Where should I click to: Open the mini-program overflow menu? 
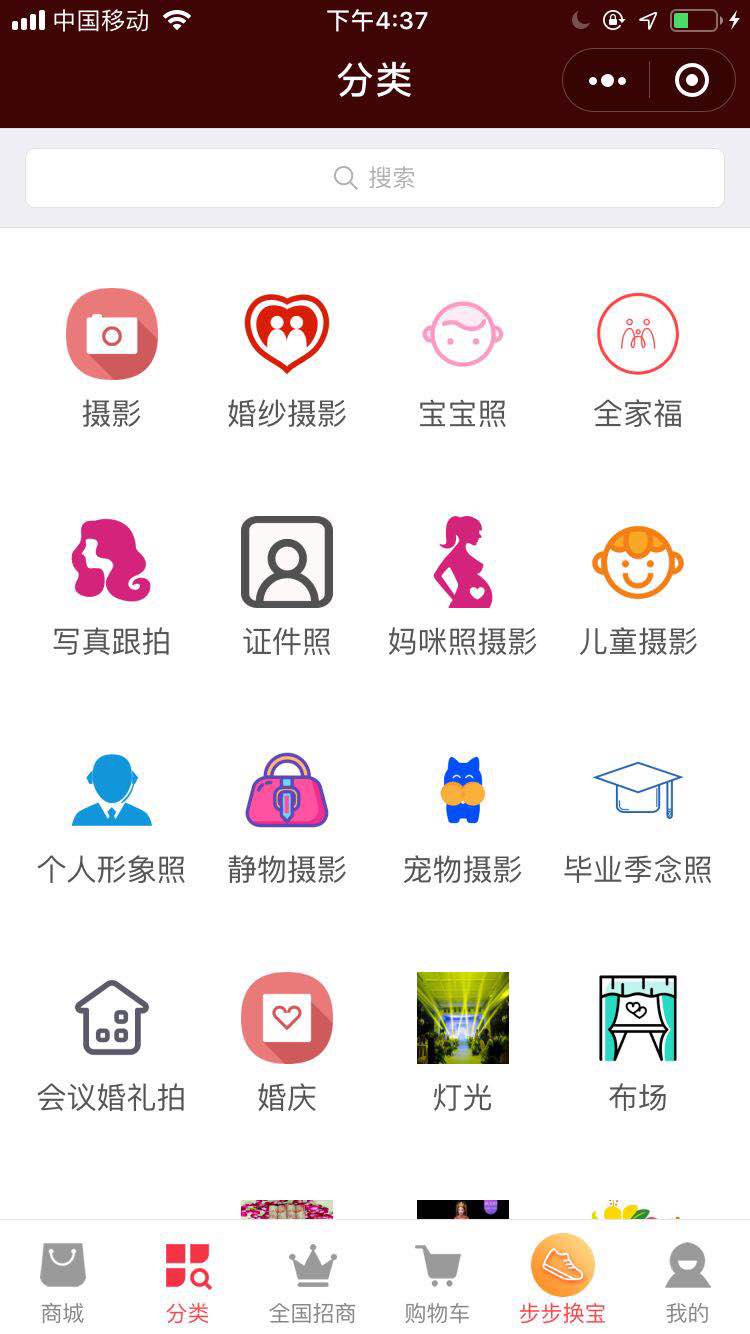click(608, 80)
